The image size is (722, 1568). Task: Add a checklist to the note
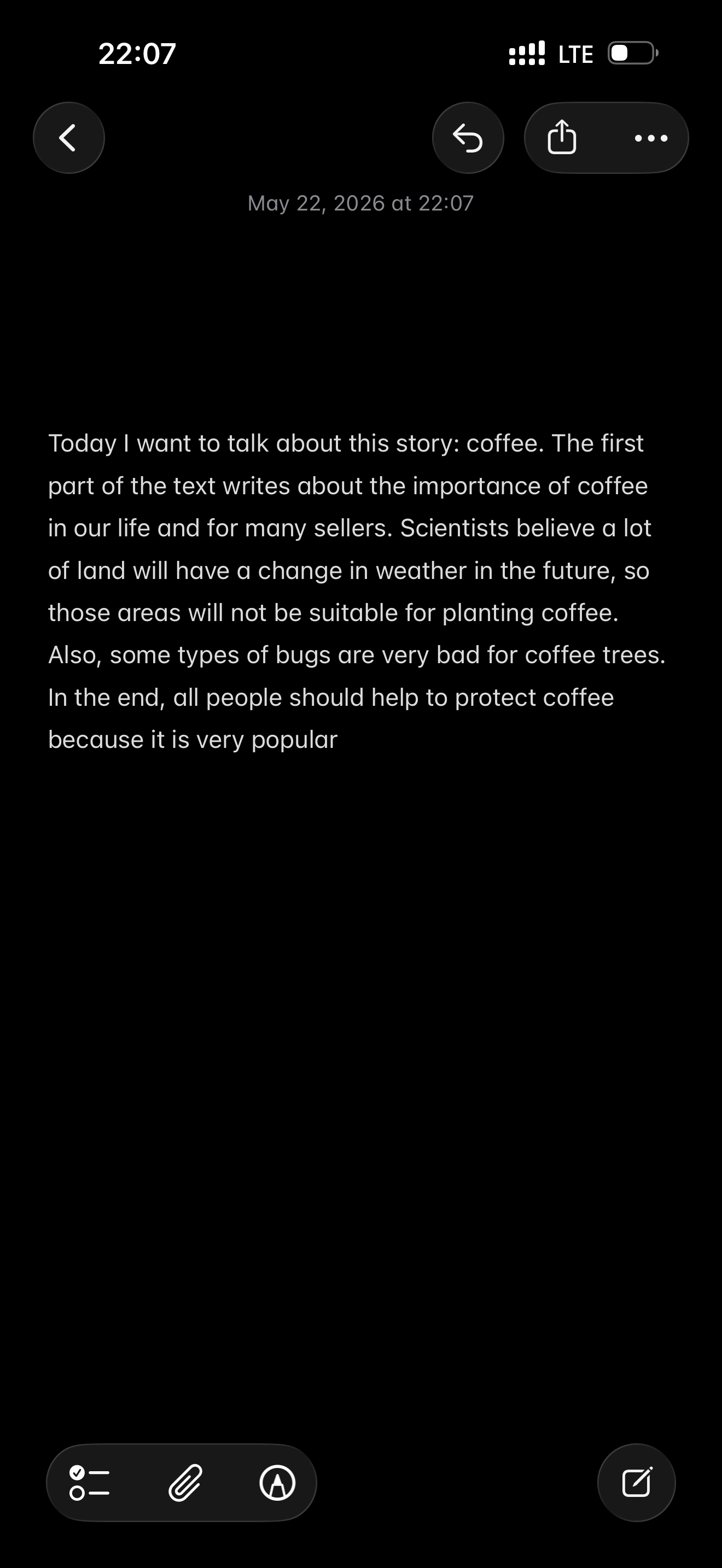90,1482
